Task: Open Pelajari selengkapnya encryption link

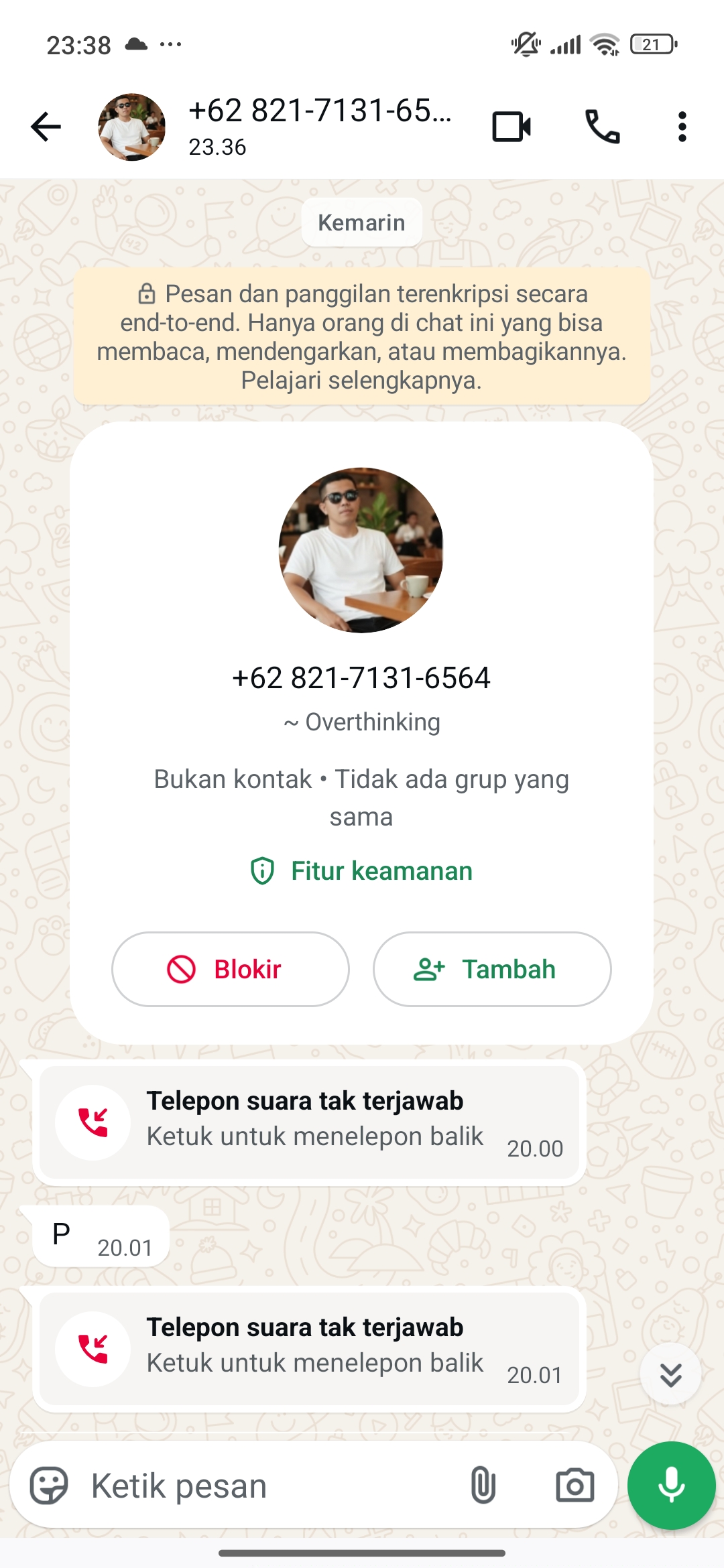Action: coord(361,382)
